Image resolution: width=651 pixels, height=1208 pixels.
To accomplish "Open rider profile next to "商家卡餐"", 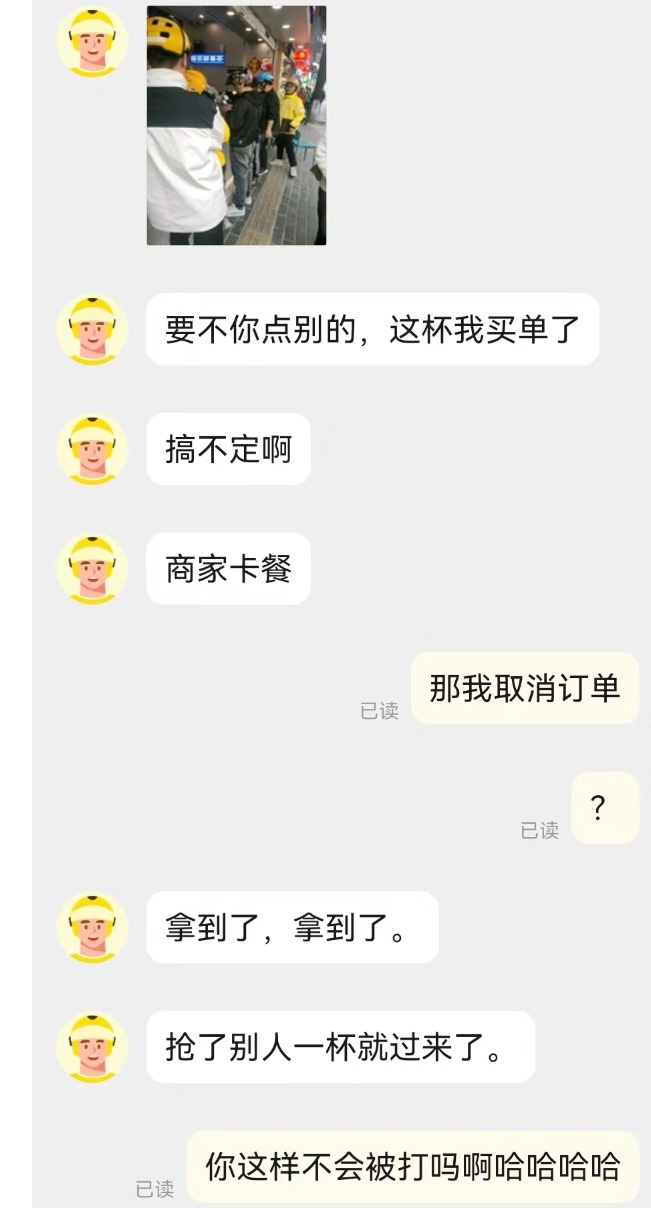I will pos(92,568).
